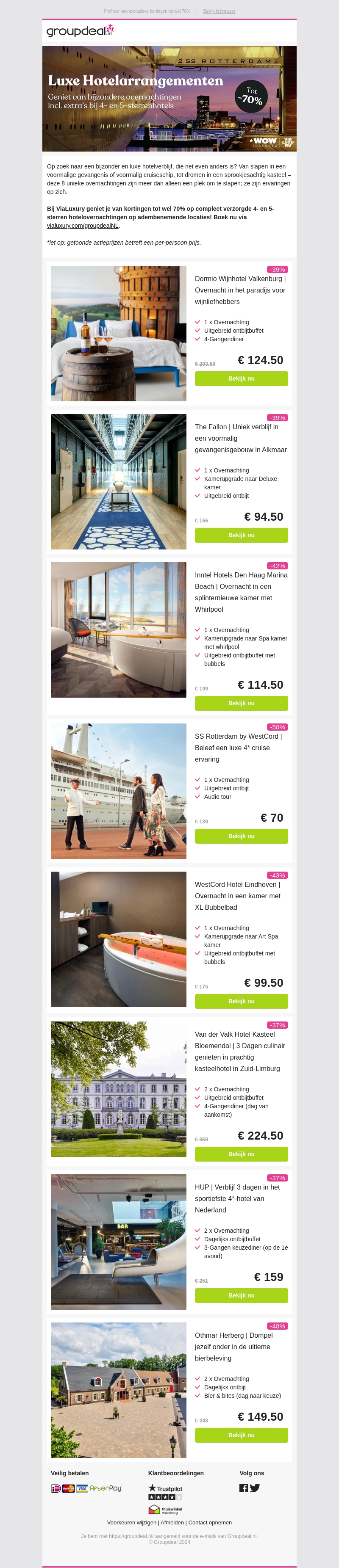Open the 'Contact opnemen' link
The height and width of the screenshot is (1568, 339).
210,1522
